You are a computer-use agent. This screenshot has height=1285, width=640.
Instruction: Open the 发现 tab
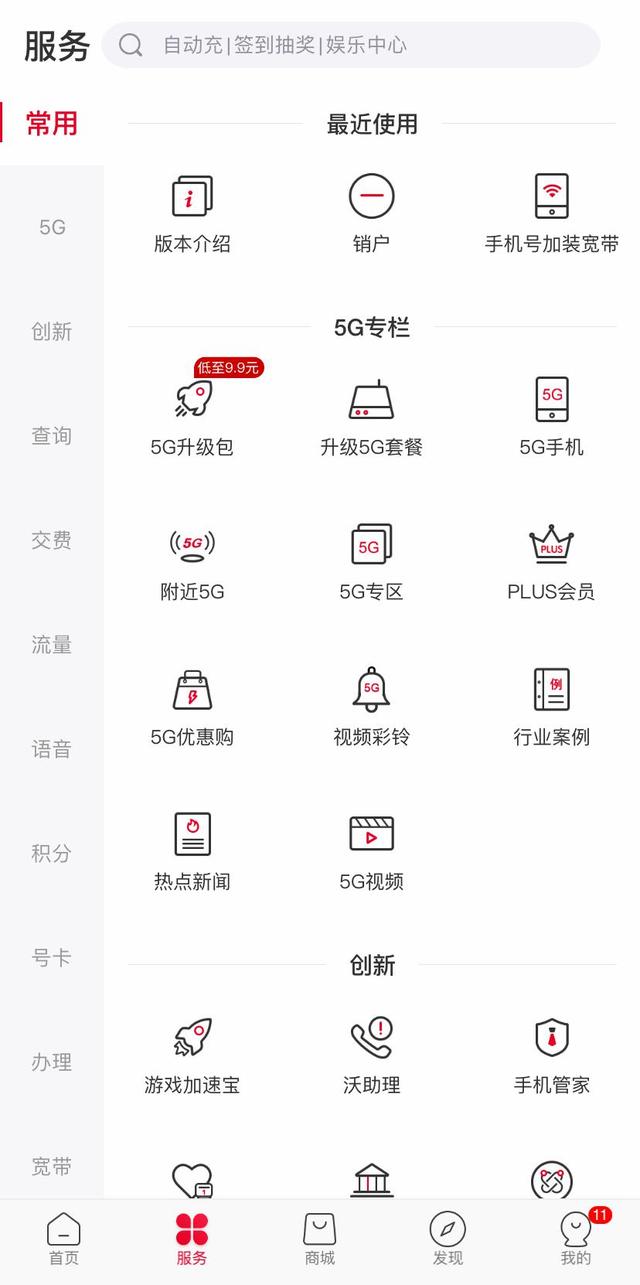[x=448, y=1240]
